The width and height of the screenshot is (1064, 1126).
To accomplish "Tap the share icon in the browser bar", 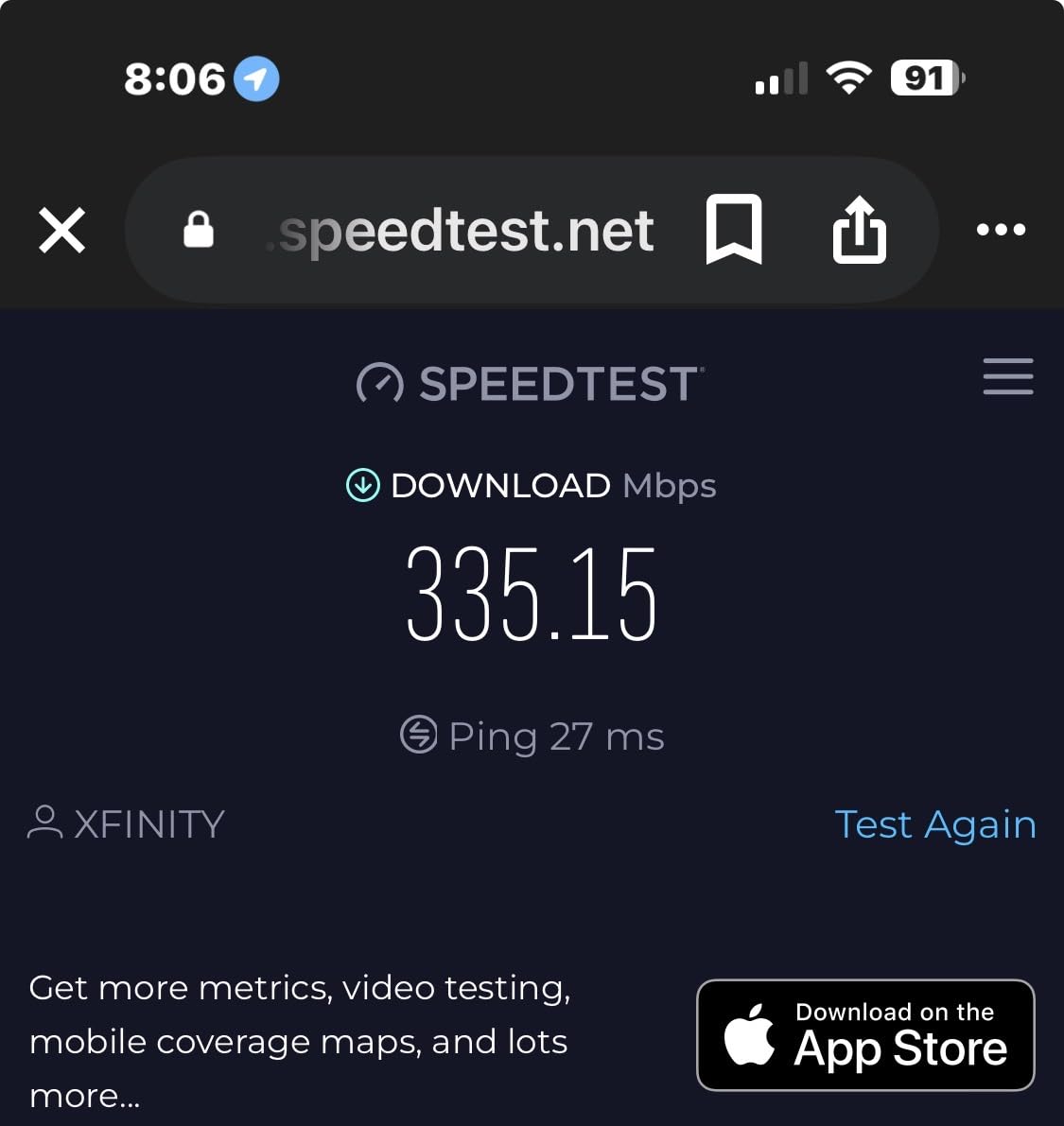I will (x=859, y=229).
